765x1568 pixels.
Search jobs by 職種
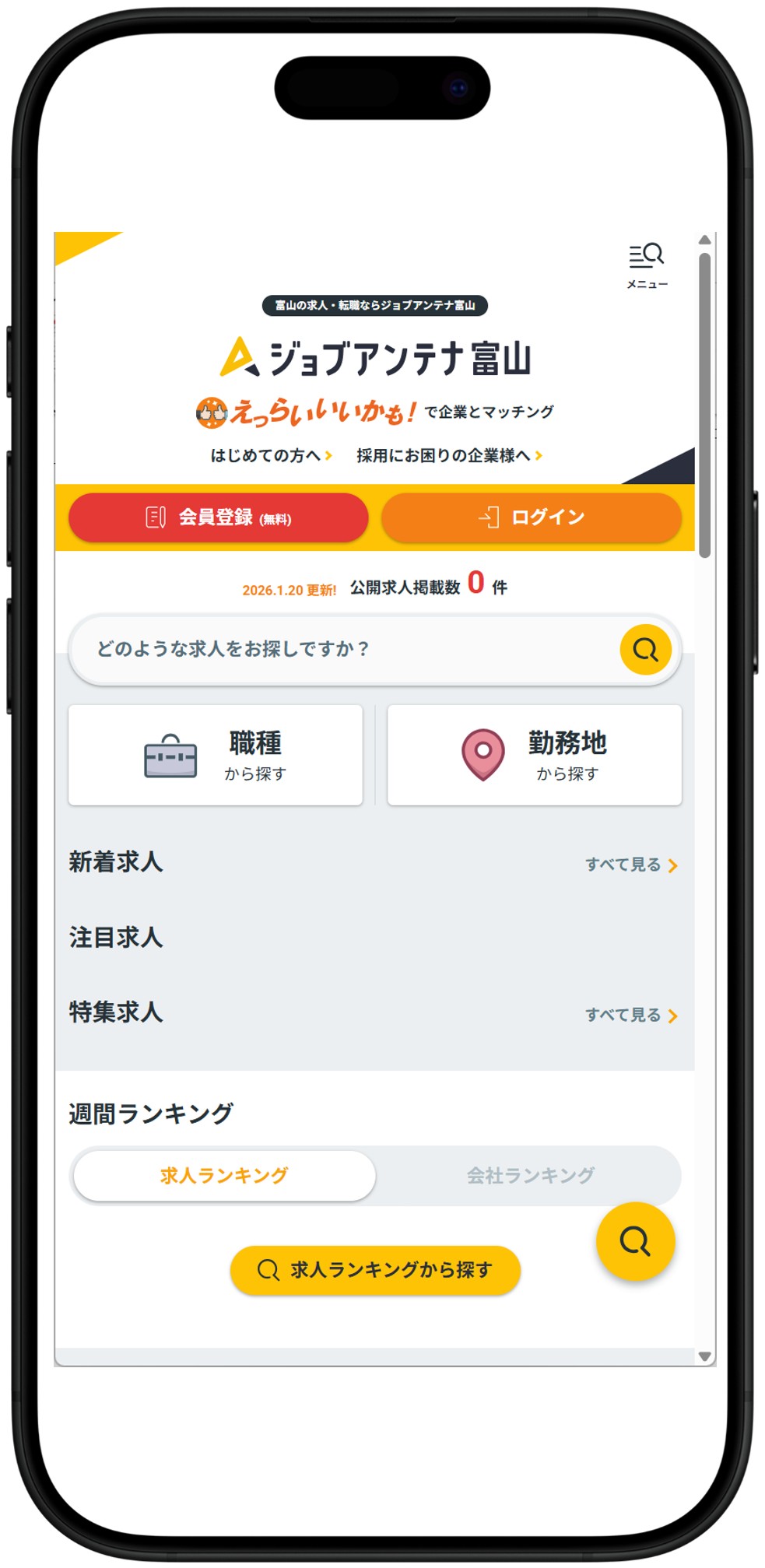(216, 755)
